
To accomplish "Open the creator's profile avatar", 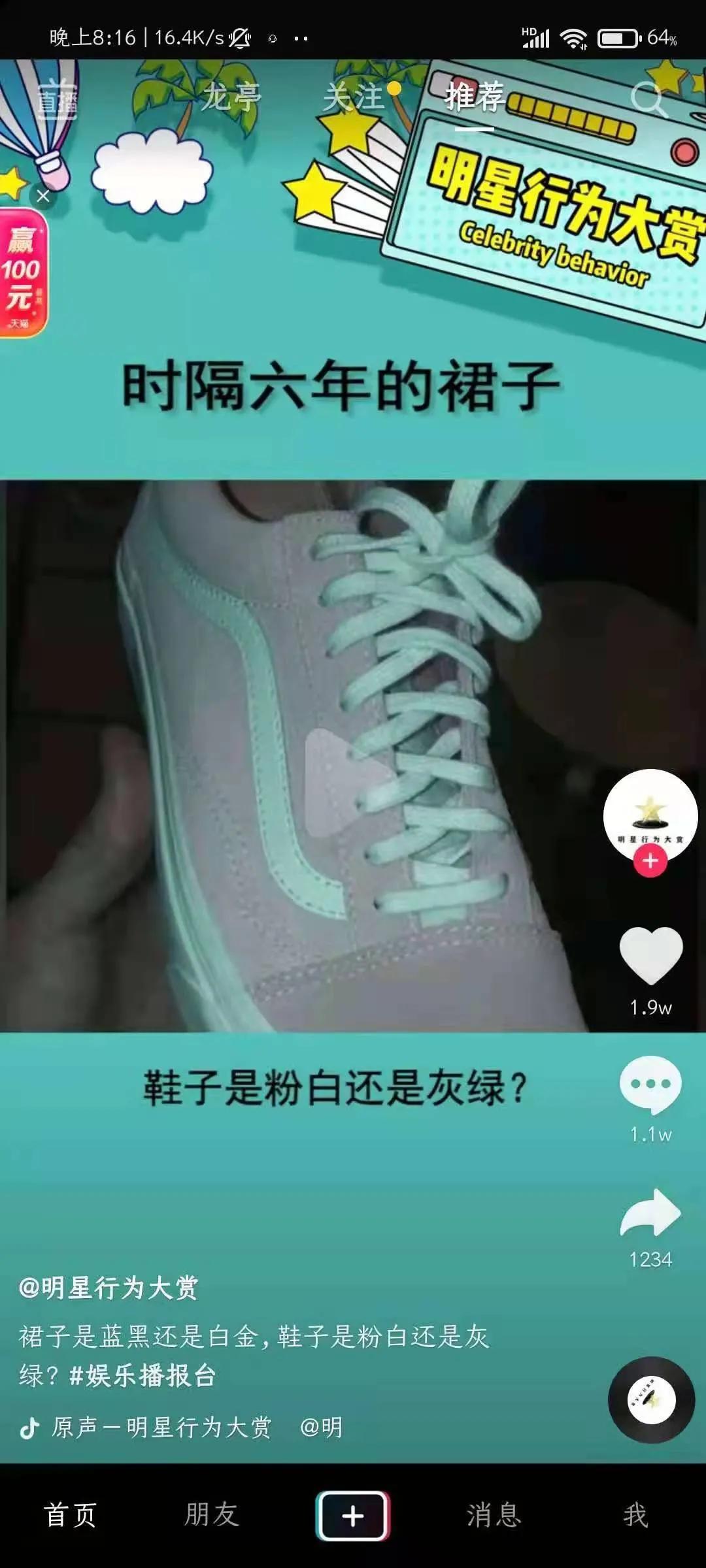I will tap(650, 816).
